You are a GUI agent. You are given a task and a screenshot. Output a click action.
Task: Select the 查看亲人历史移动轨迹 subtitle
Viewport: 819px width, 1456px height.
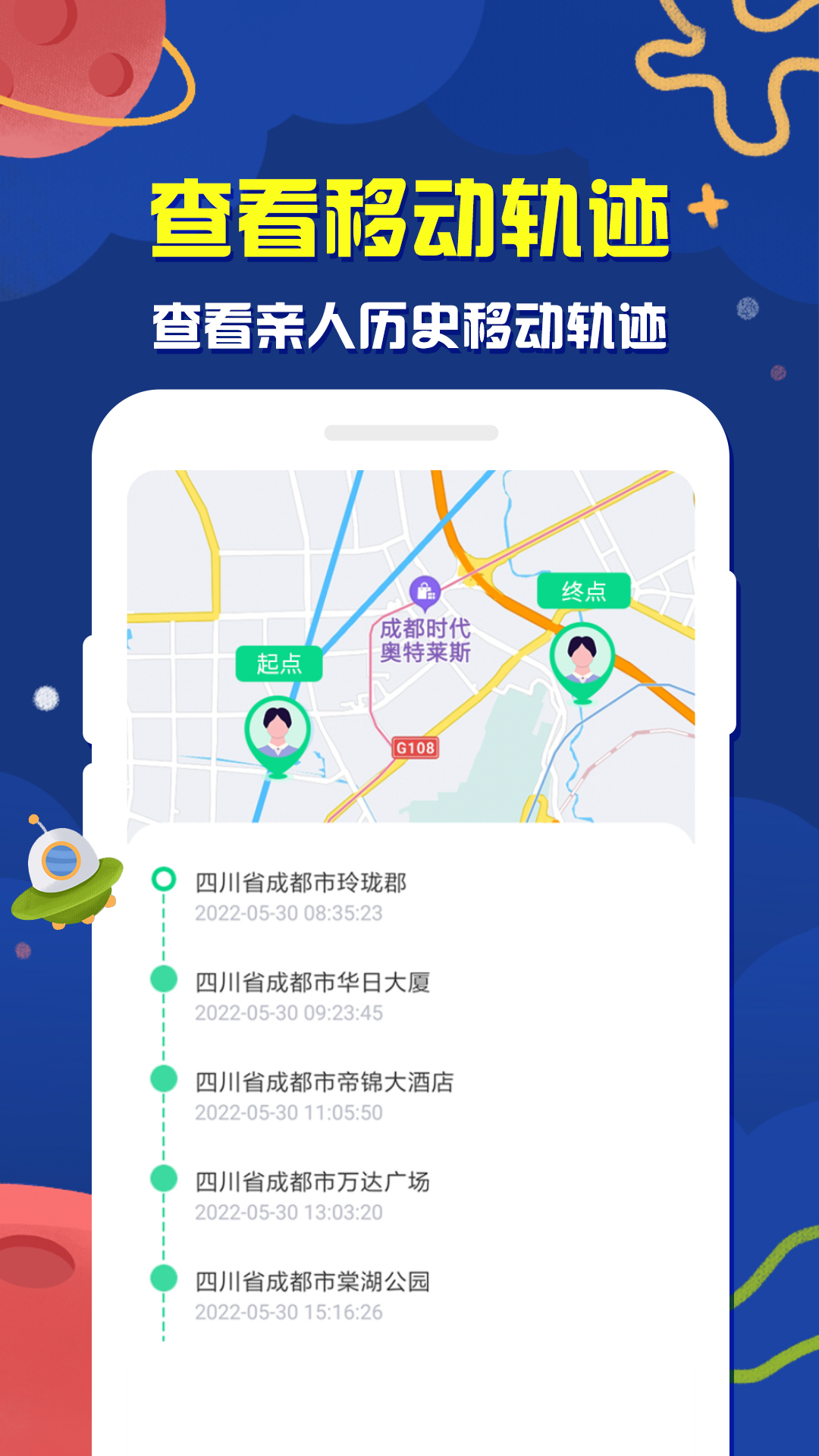point(409,322)
